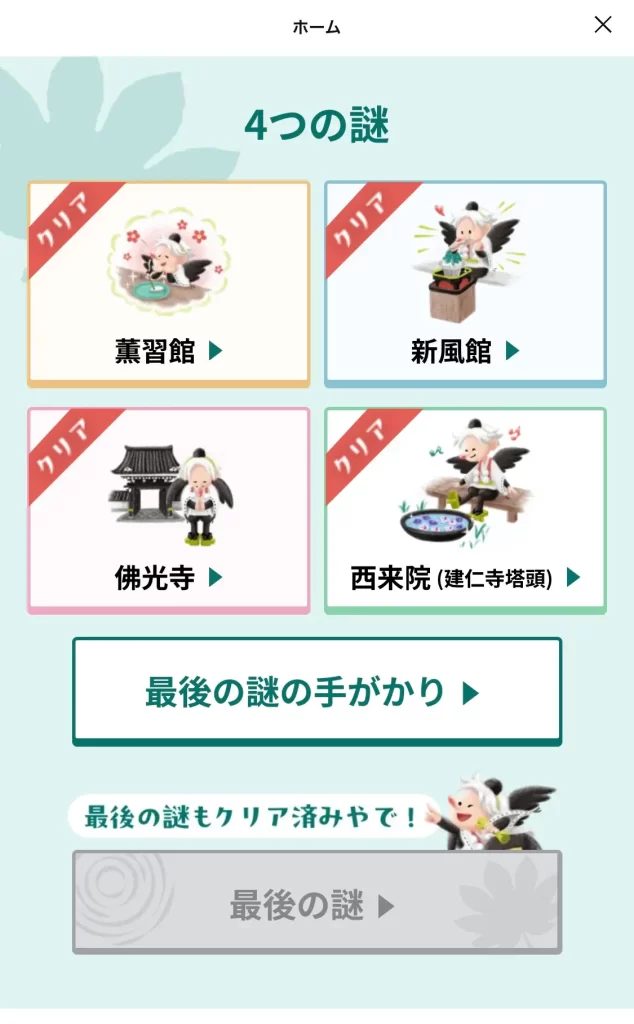Tap the greyed-out 最後の謎 button
Screen dimensions: 634x1024
(x=316, y=903)
